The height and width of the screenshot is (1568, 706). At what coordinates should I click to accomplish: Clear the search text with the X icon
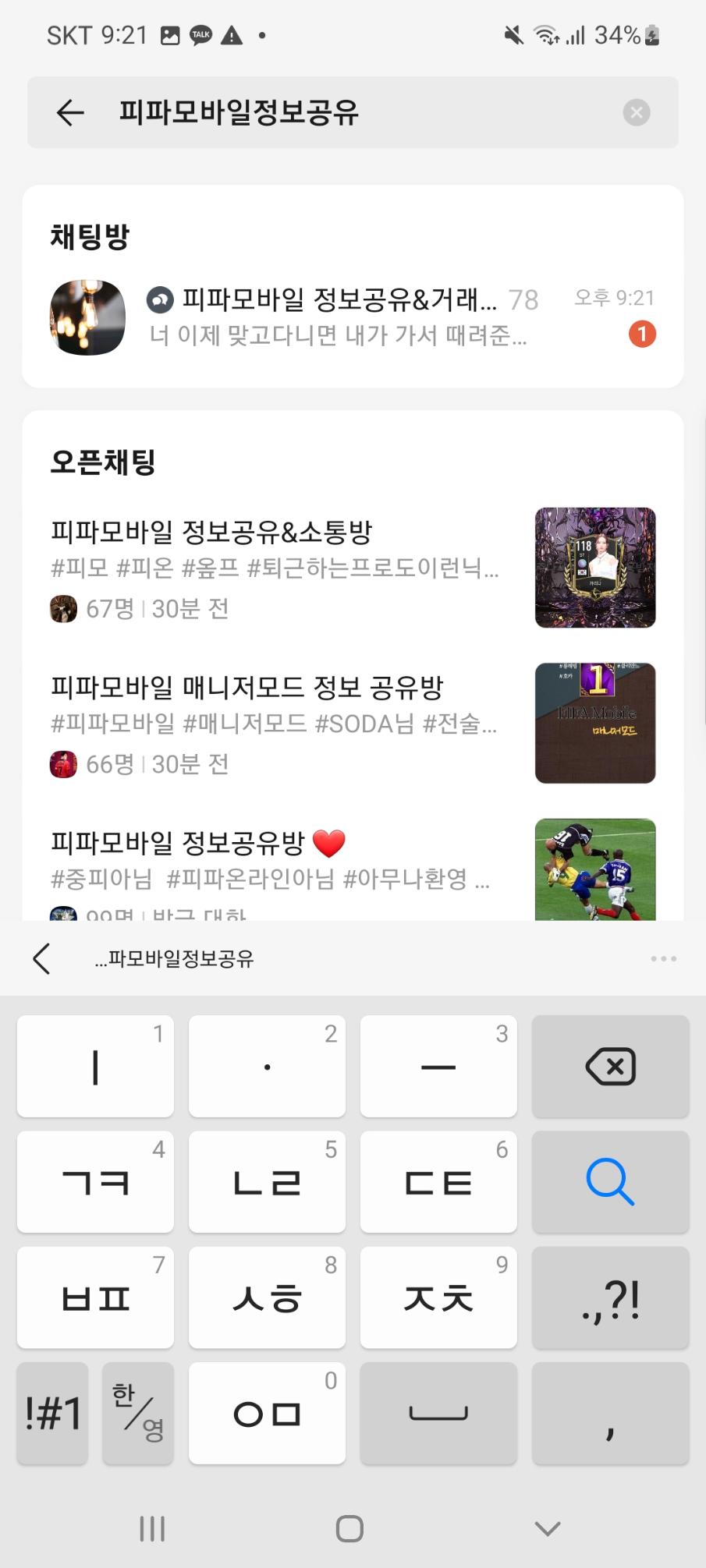click(x=637, y=111)
